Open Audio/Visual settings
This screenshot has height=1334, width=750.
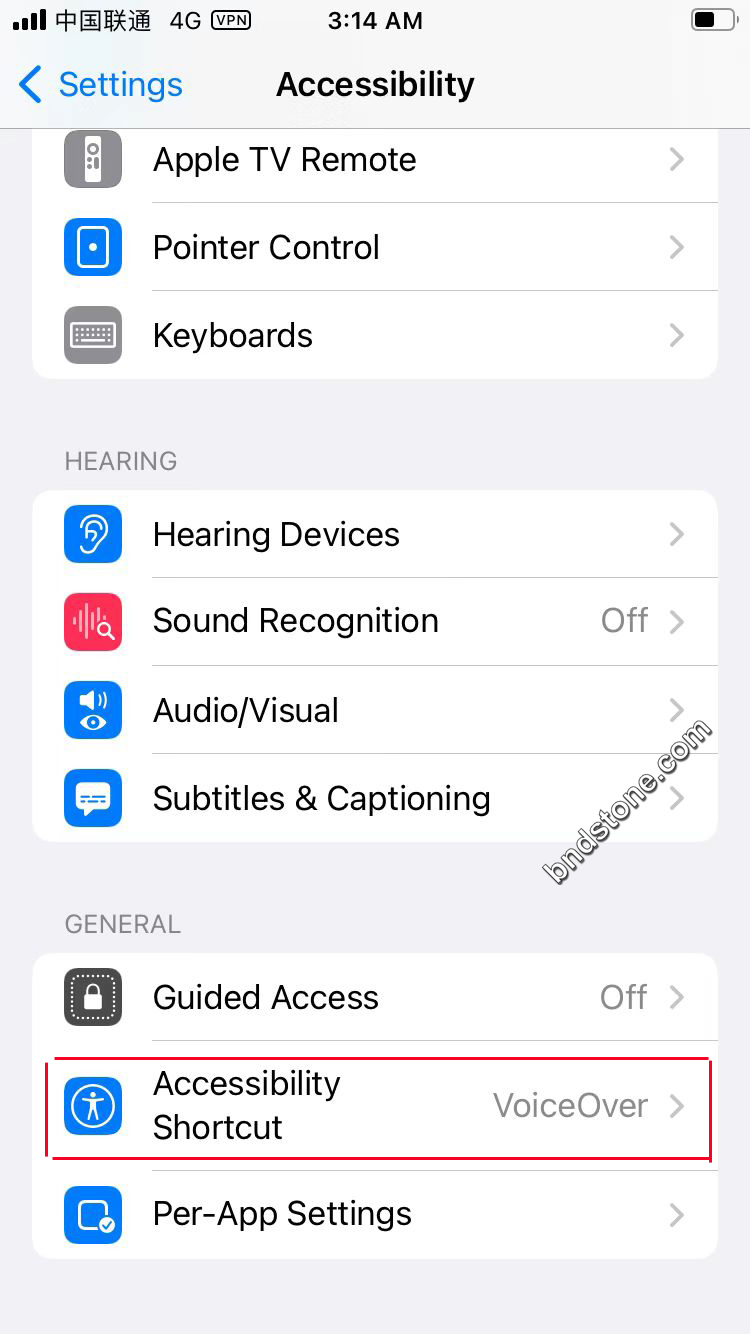[x=375, y=710]
